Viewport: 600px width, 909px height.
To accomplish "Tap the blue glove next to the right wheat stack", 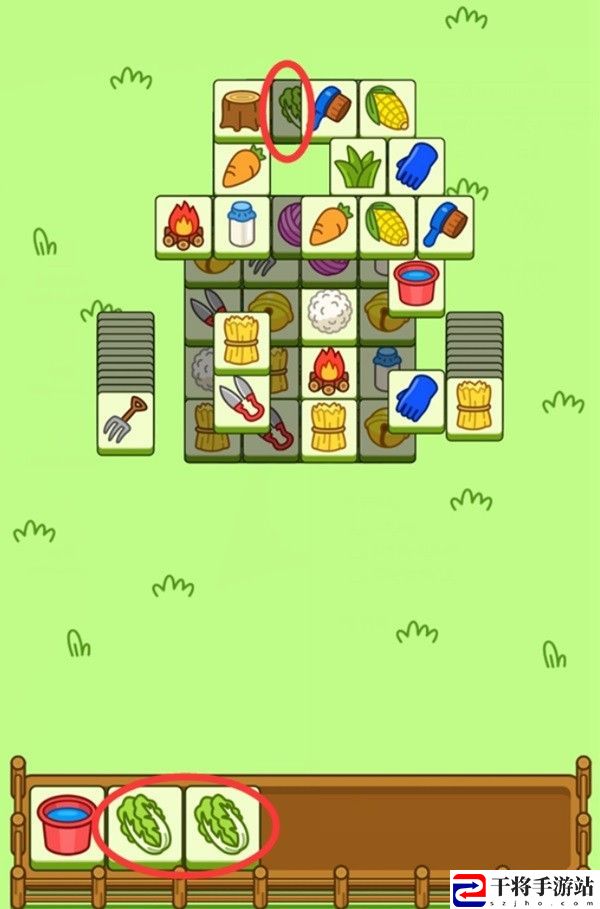I will pyautogui.click(x=416, y=399).
